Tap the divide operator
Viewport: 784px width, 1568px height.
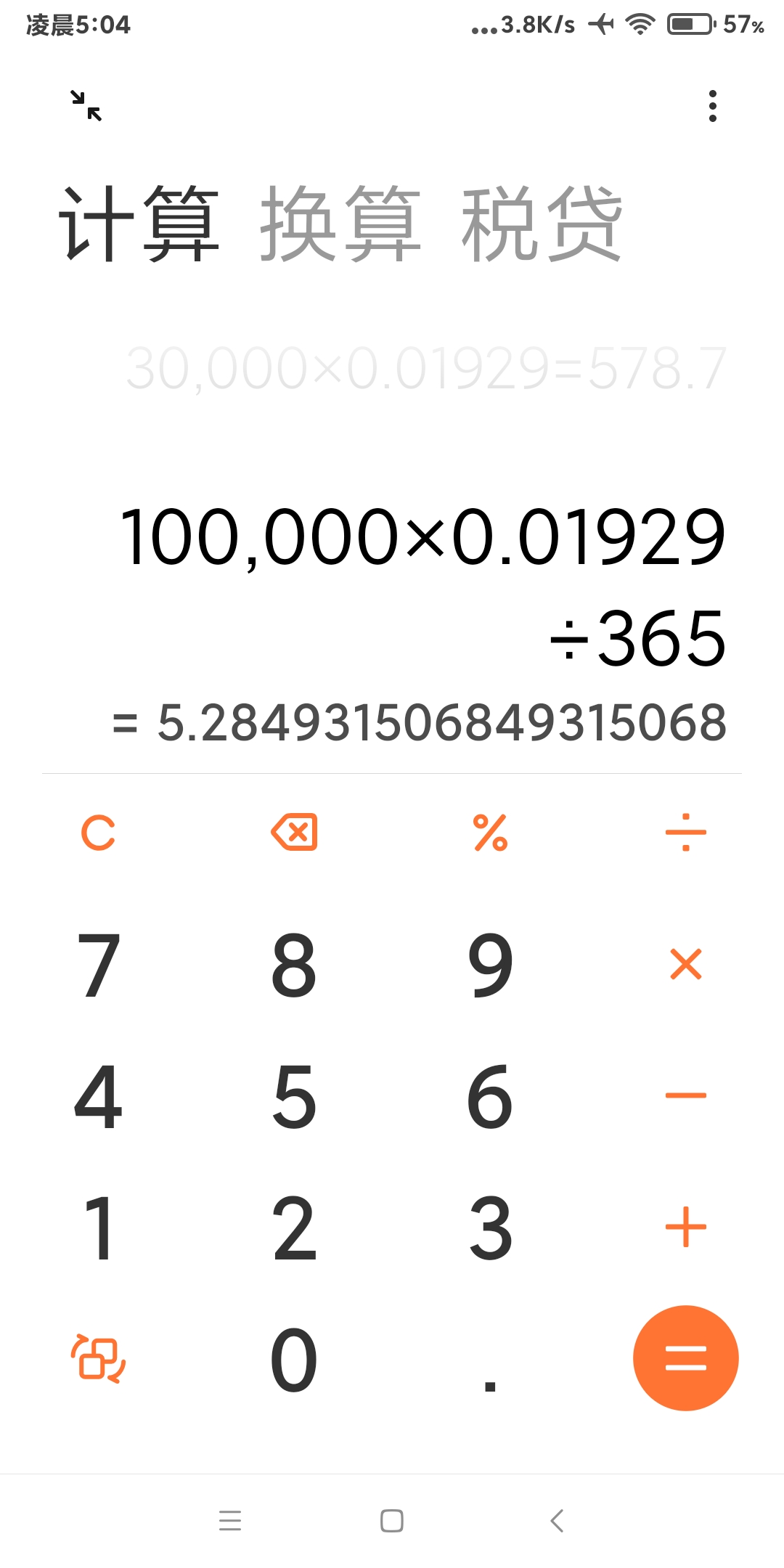(685, 832)
